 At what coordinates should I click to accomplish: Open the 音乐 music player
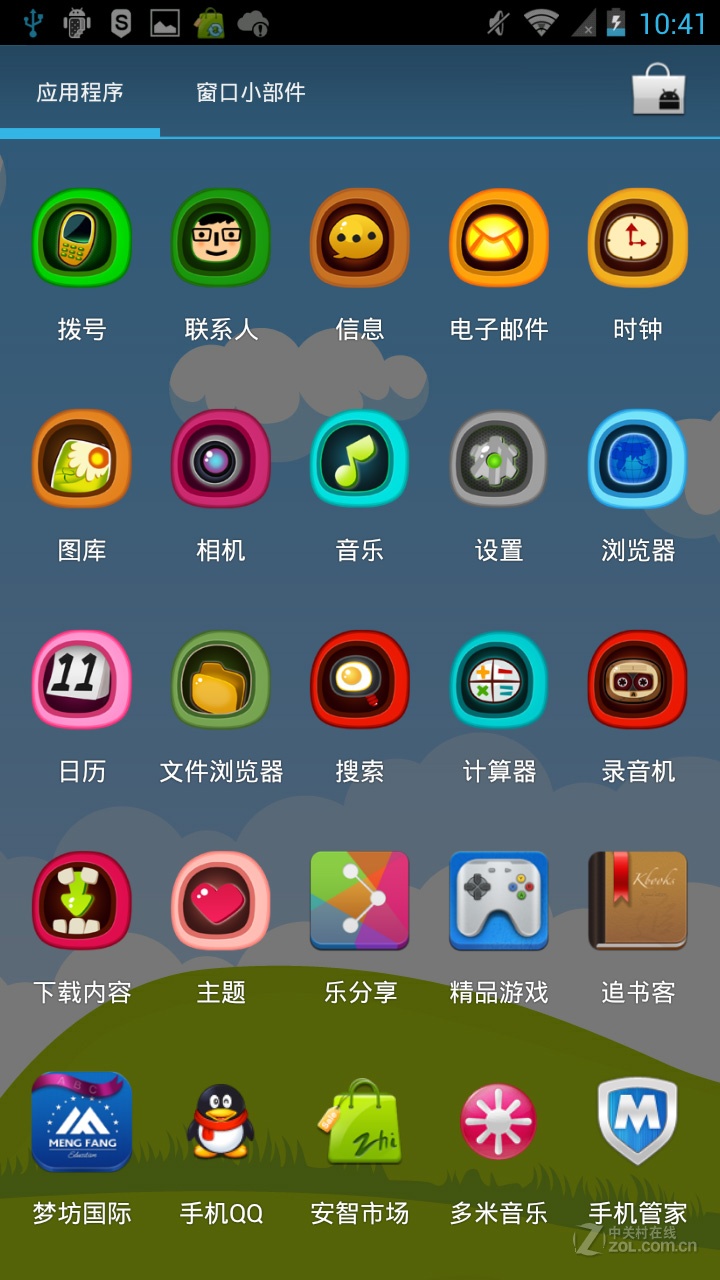coord(359,461)
